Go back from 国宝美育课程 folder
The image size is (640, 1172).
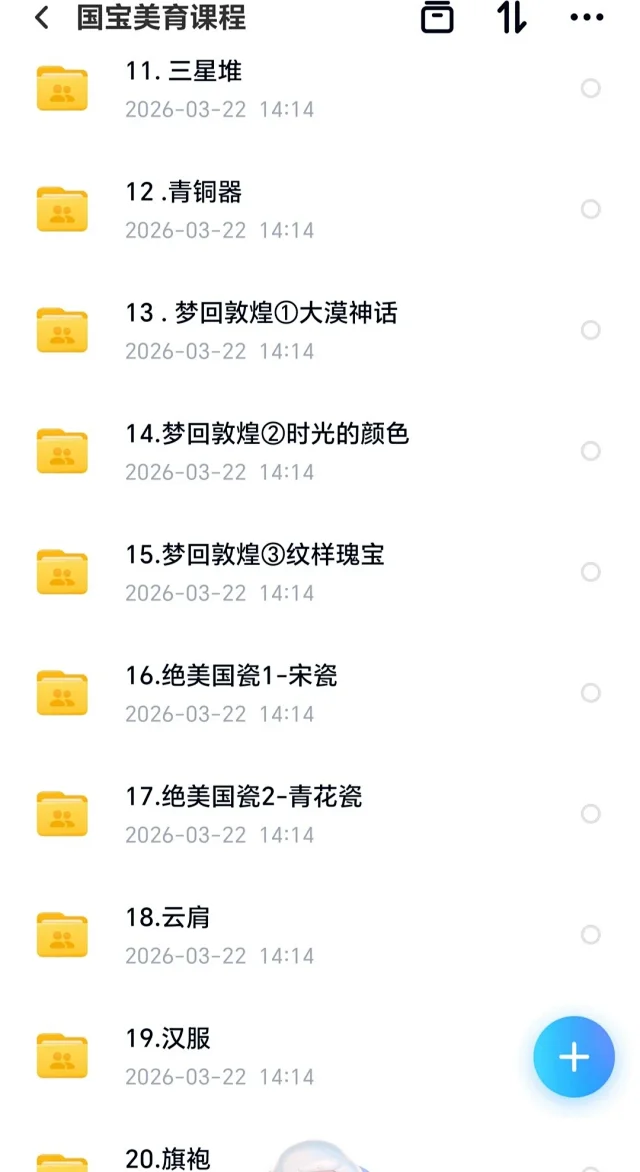(41, 18)
